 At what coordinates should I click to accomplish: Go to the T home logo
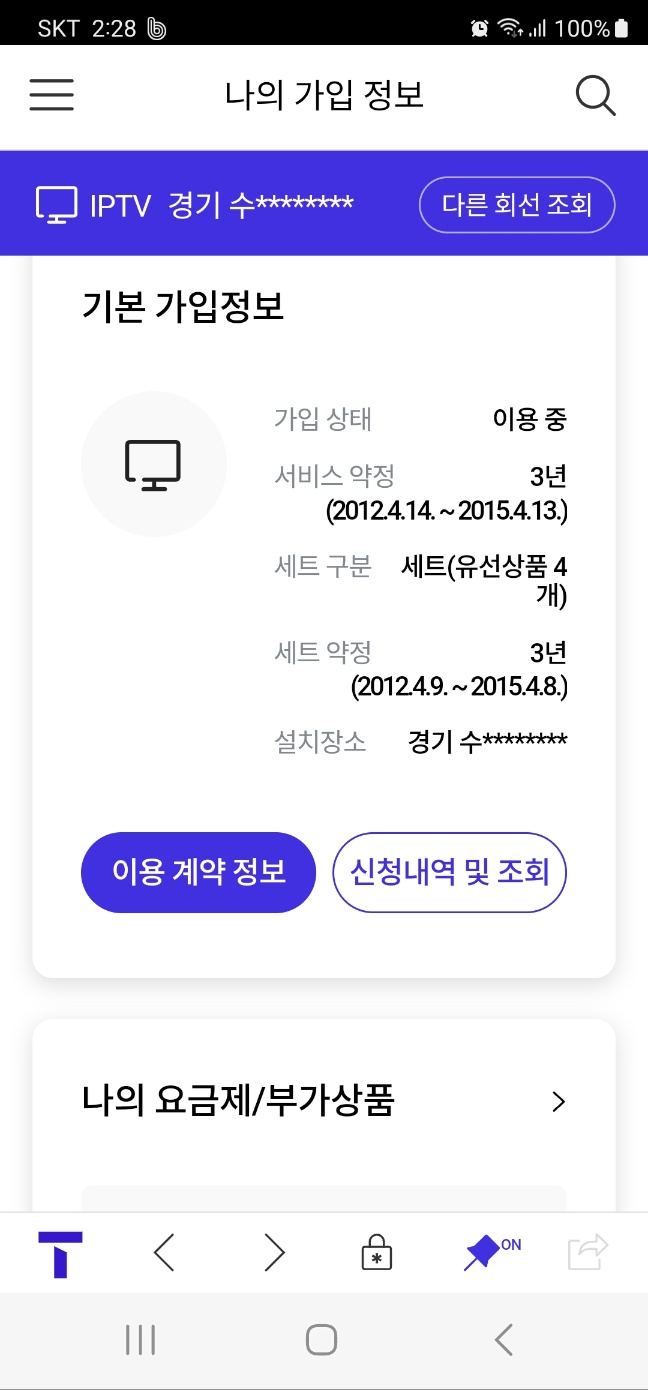pos(60,1253)
